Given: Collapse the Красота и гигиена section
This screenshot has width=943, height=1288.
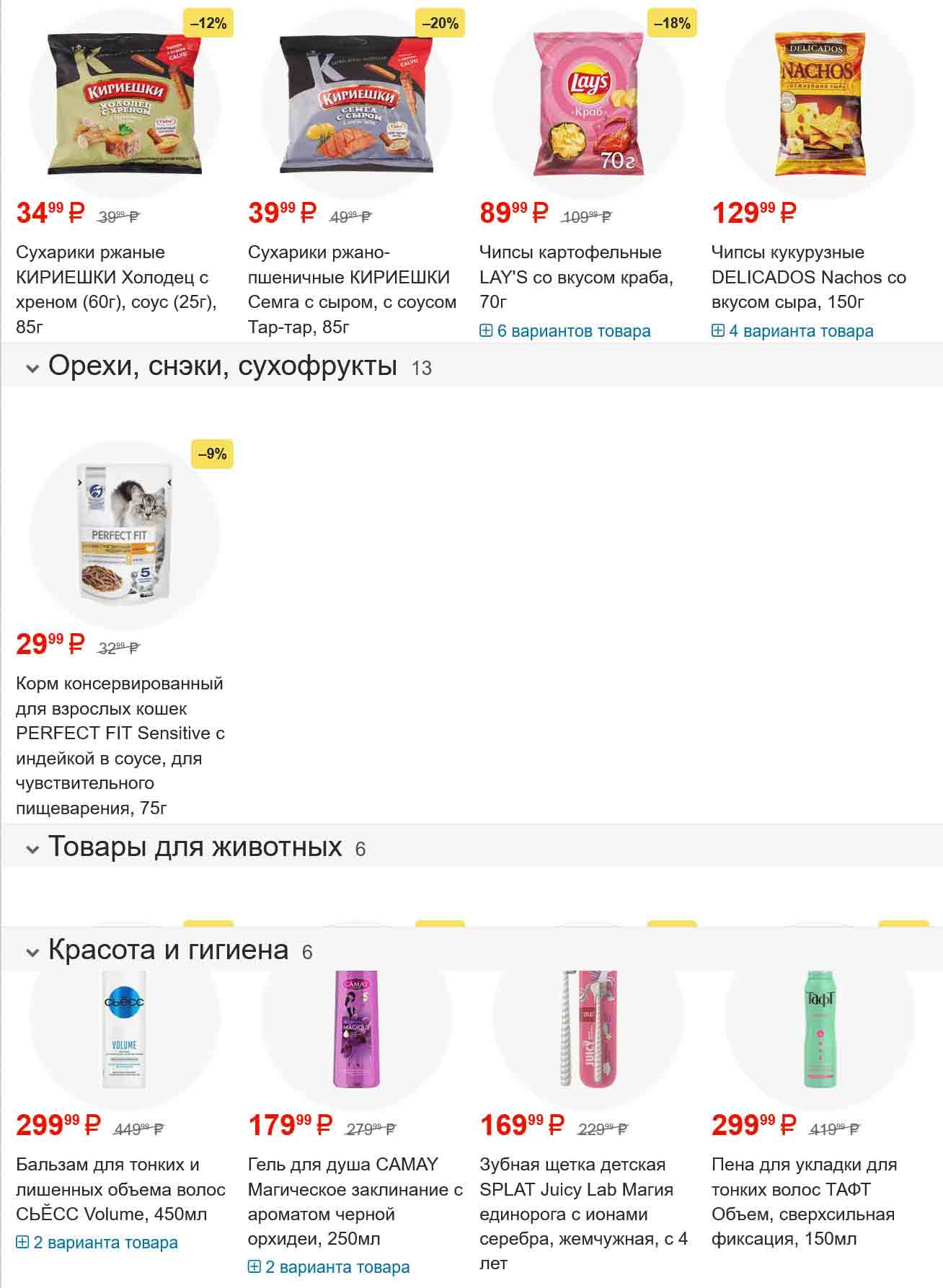Looking at the screenshot, I should (x=32, y=953).
